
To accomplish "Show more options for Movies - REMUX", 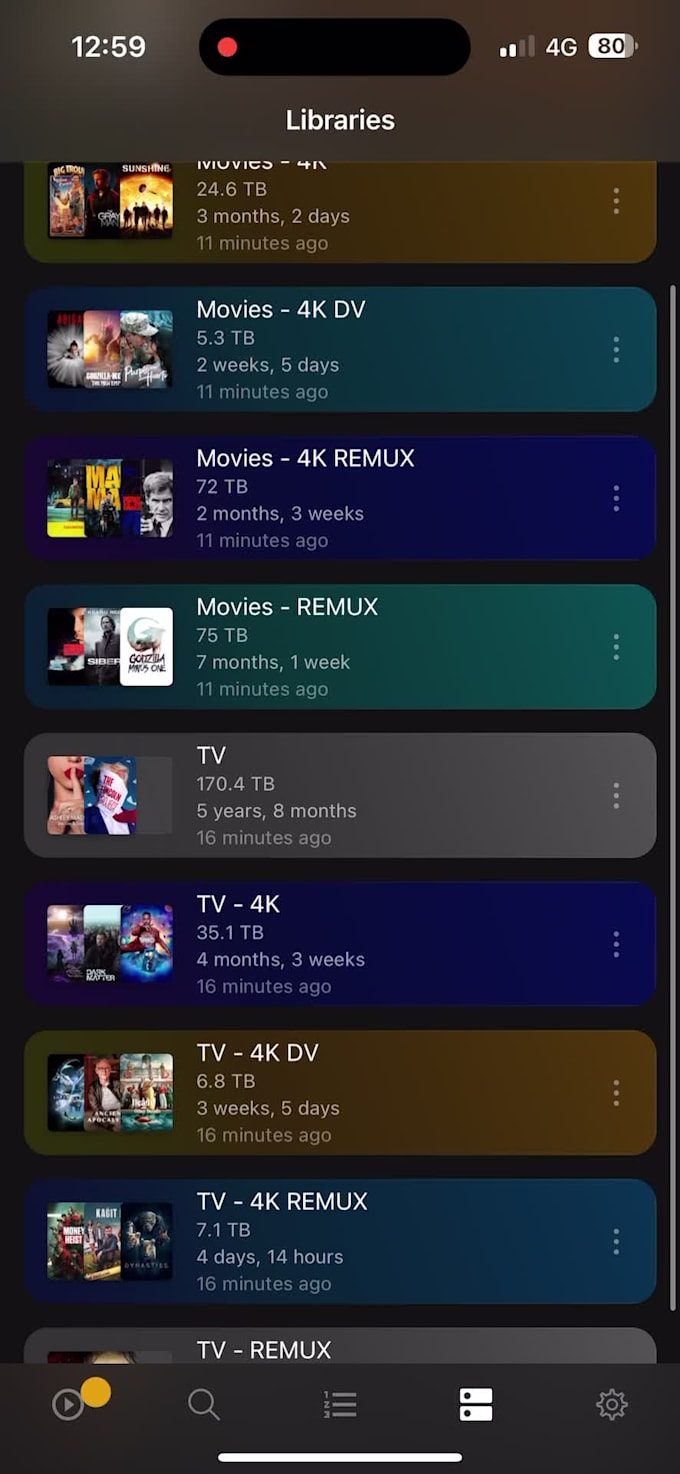I will [616, 647].
